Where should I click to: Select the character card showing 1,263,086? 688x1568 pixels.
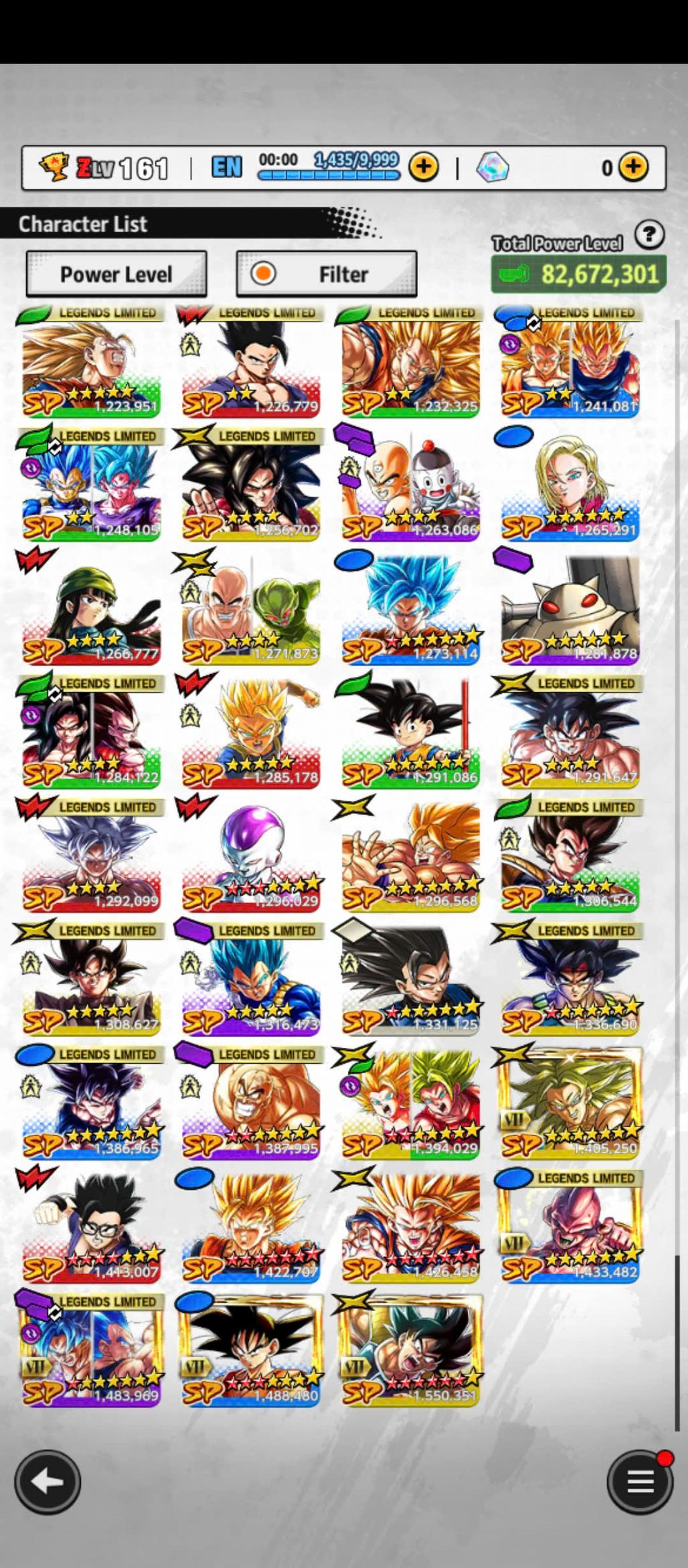410,484
